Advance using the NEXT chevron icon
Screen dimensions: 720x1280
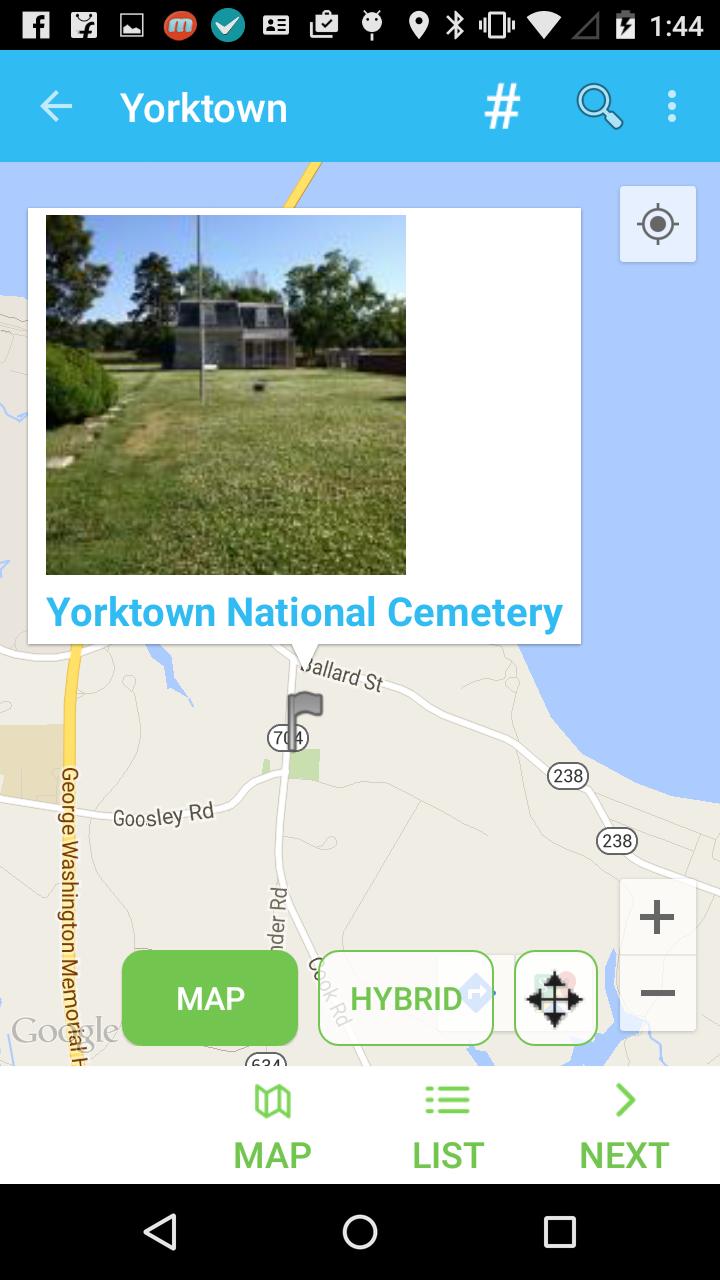pos(624,1100)
